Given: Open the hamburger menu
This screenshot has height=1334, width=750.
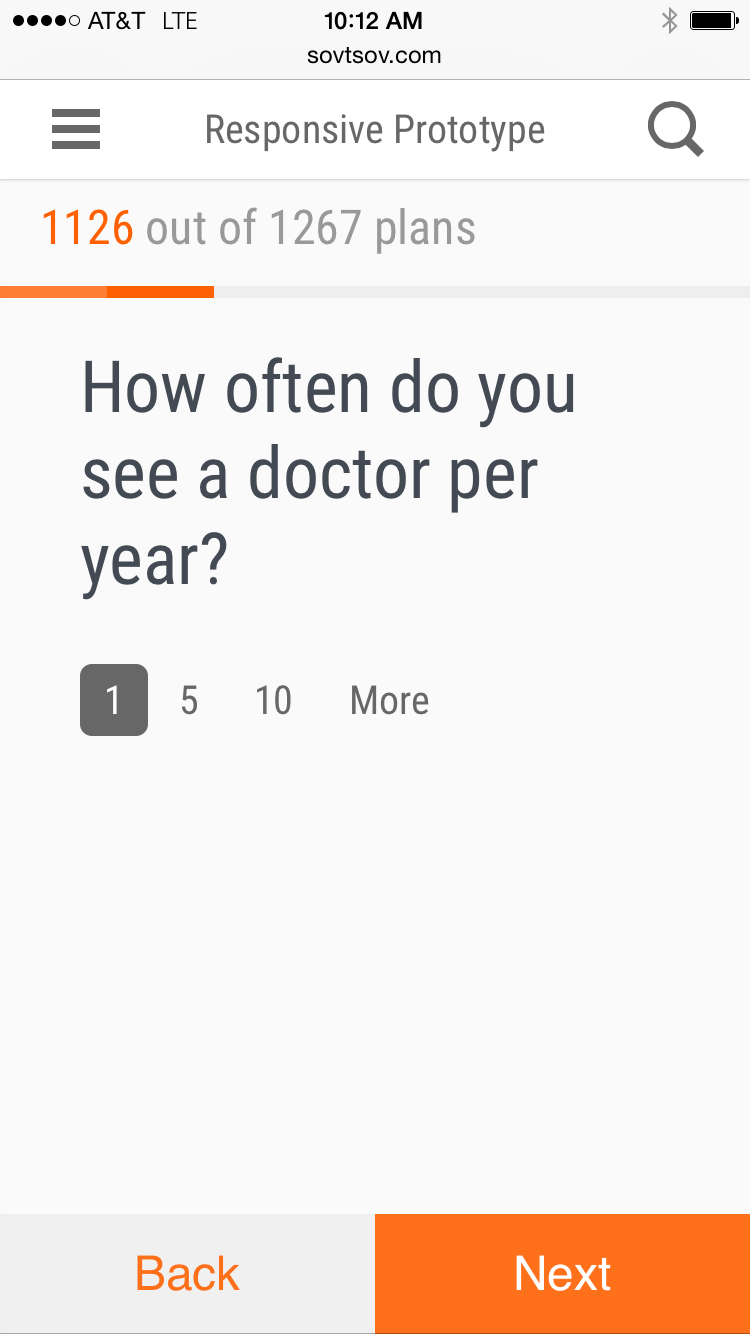Looking at the screenshot, I should tap(76, 130).
